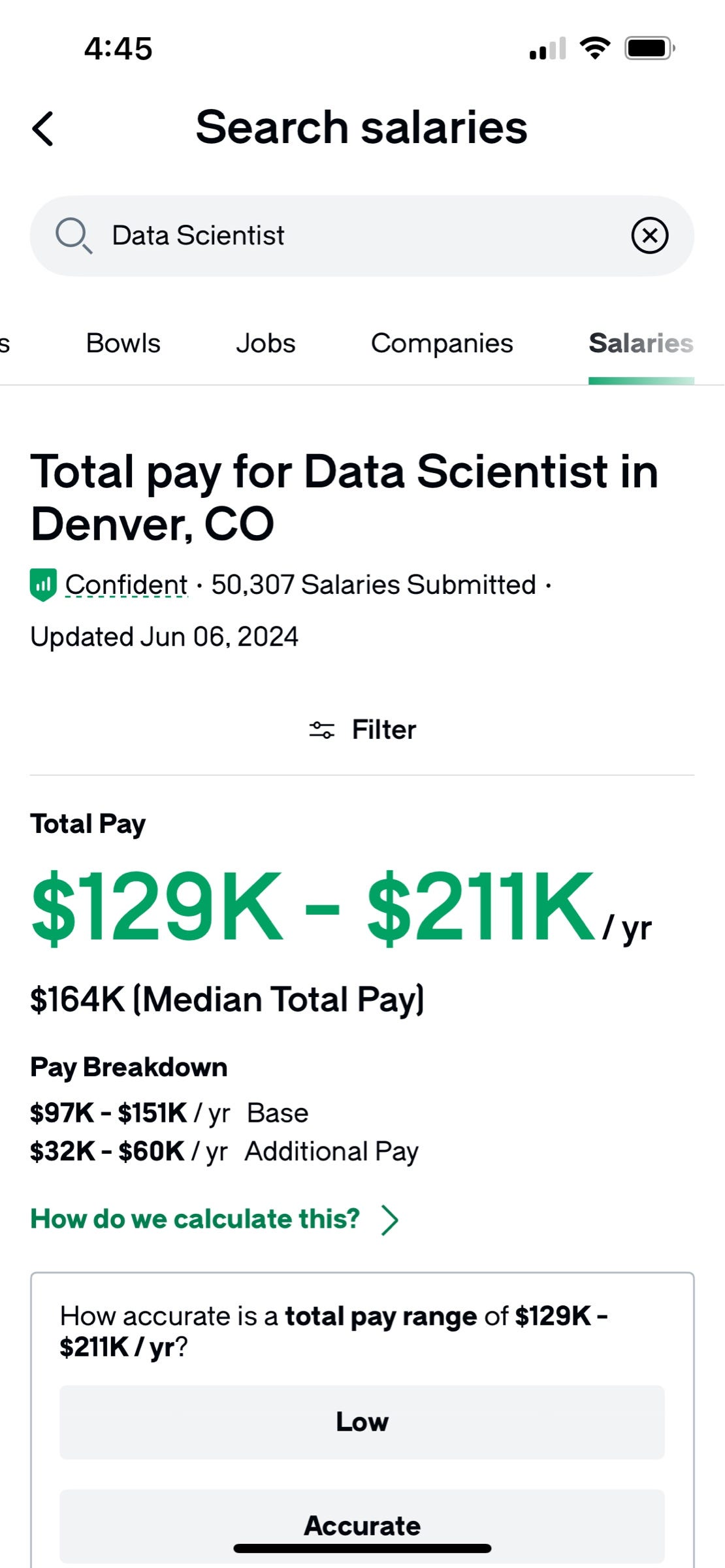The image size is (725, 1568).
Task: Switch to the Companies tab
Action: click(x=442, y=344)
